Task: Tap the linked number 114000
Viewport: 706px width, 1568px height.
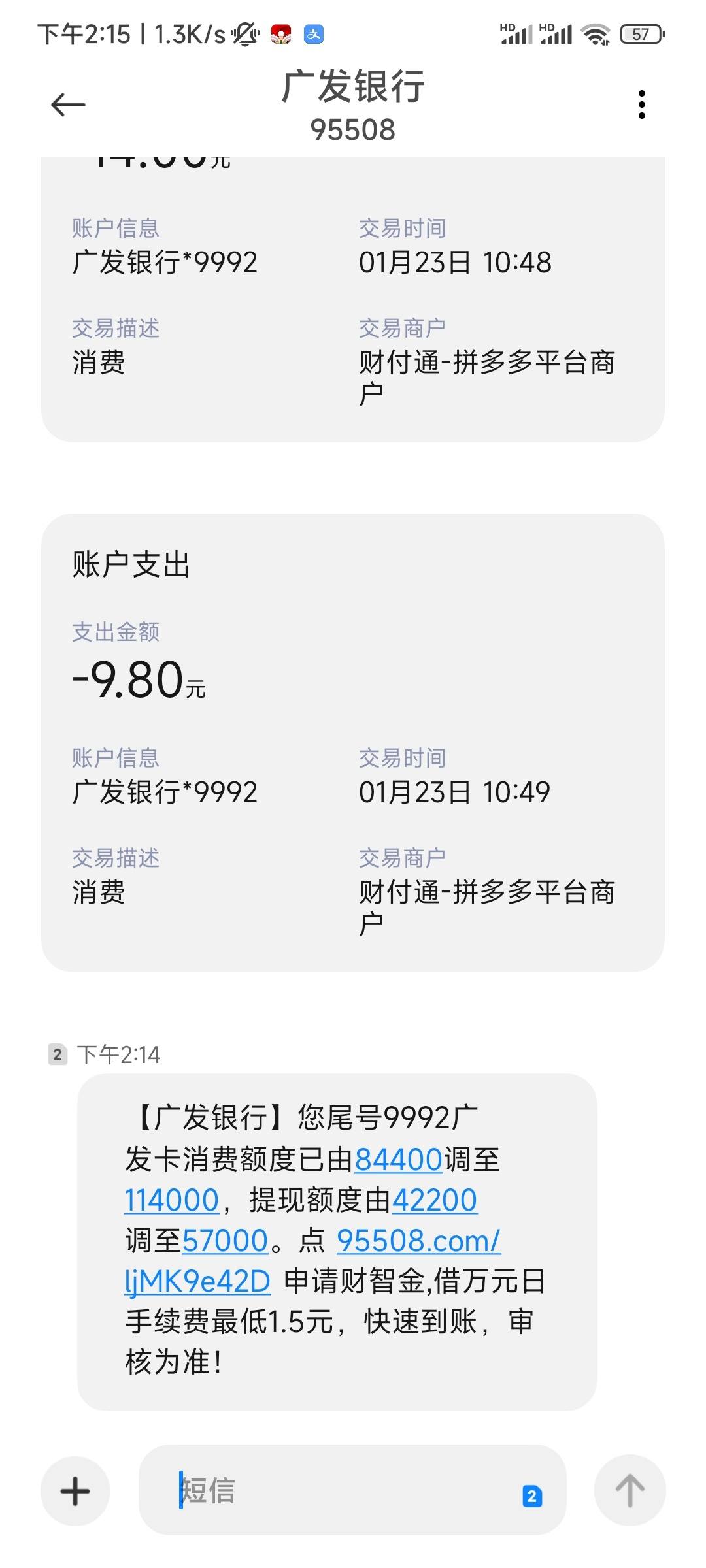Action: click(x=171, y=1200)
